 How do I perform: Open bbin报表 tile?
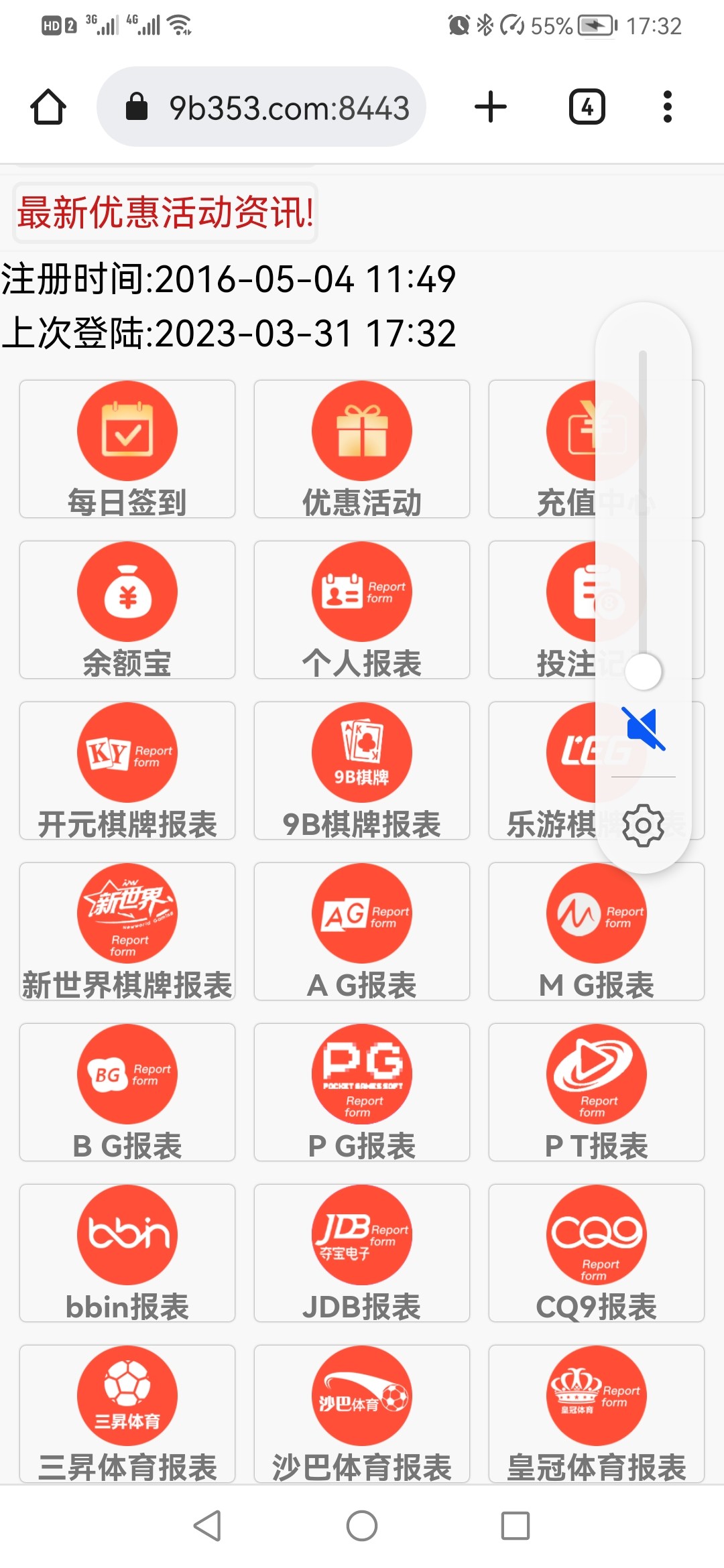(127, 1253)
